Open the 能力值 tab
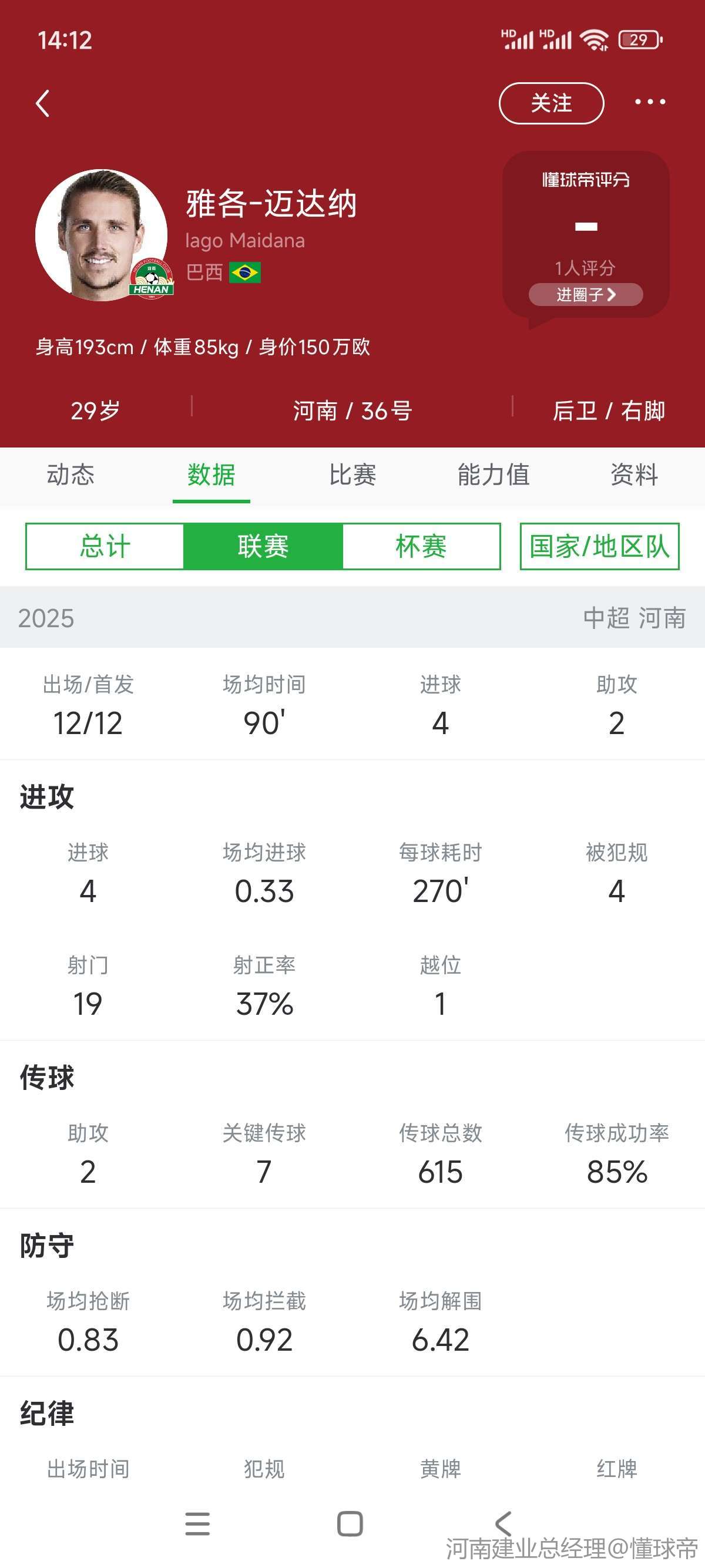The image size is (705, 1568). click(493, 474)
